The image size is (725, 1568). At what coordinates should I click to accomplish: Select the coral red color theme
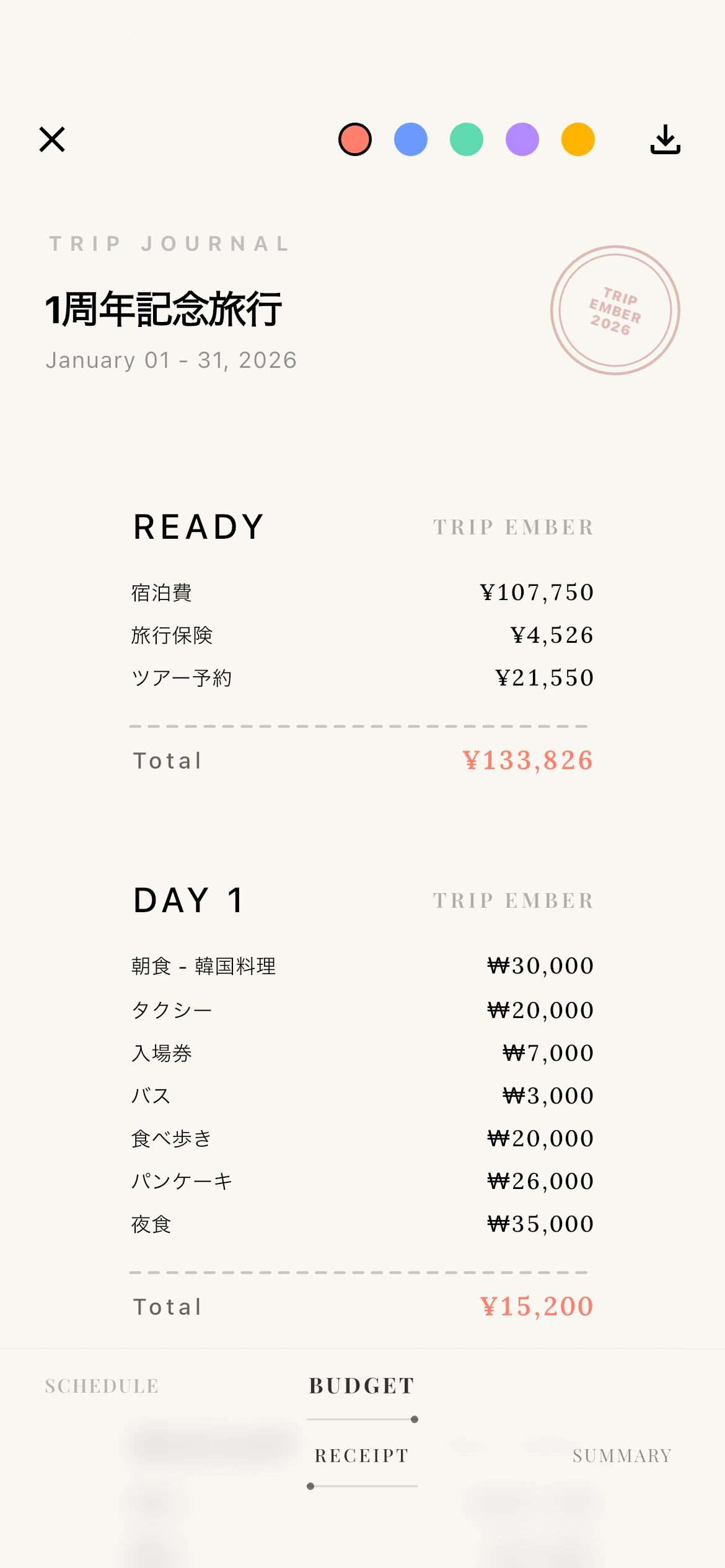[x=355, y=139]
